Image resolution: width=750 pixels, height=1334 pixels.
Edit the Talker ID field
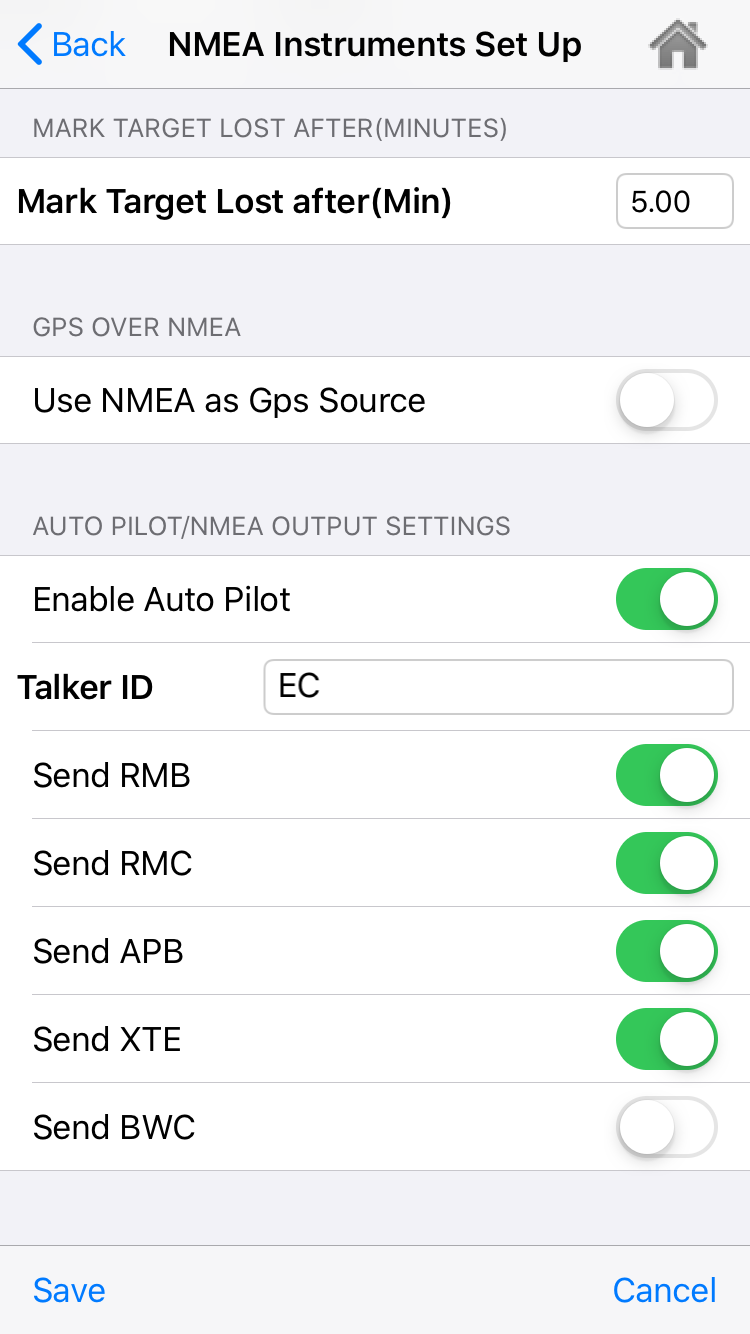[x=498, y=687]
